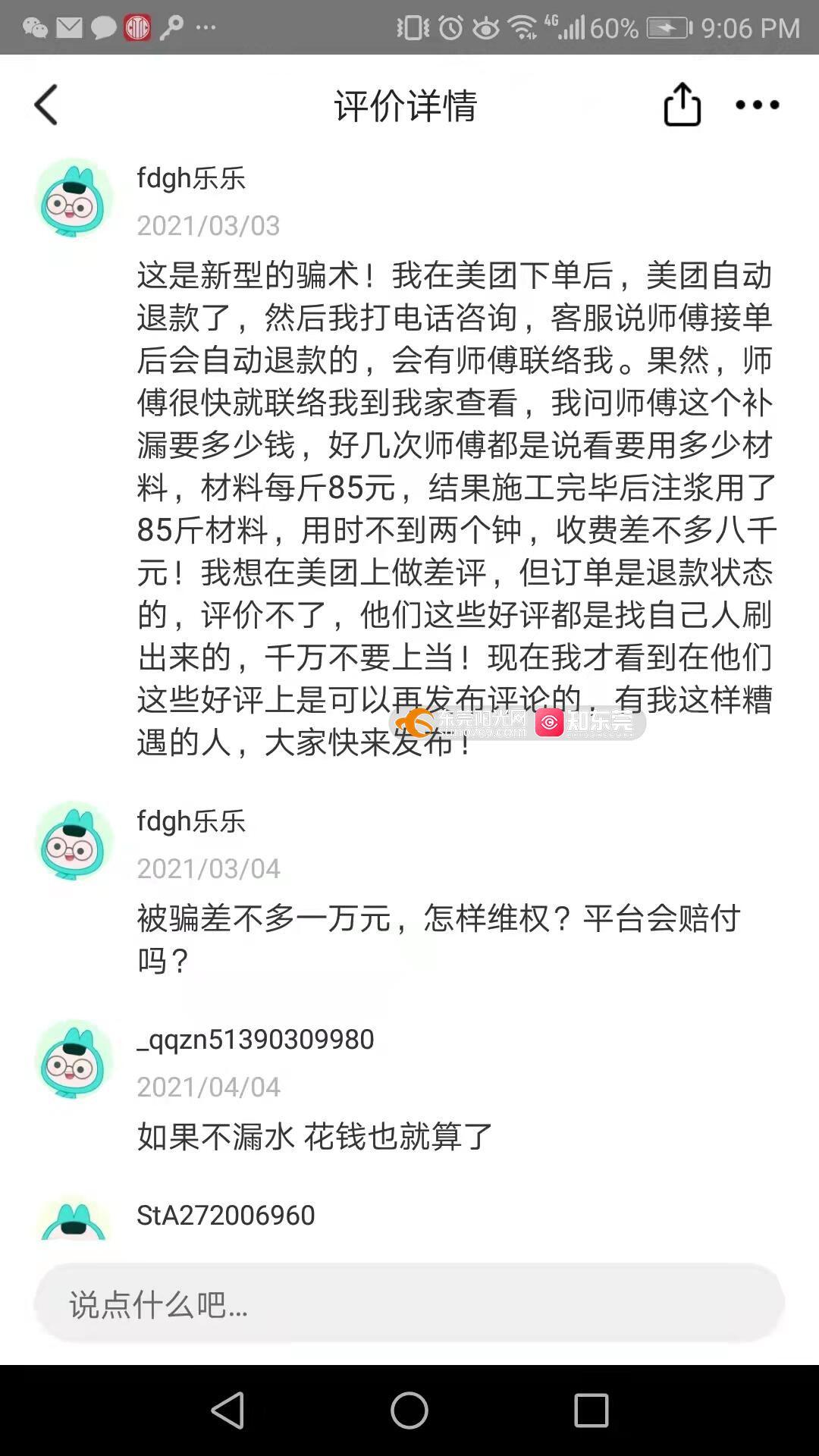Viewport: 819px width, 1456px height.
Task: Open fdgh乐乐's avatar on the 2021/03/04 comment
Action: pos(74,842)
